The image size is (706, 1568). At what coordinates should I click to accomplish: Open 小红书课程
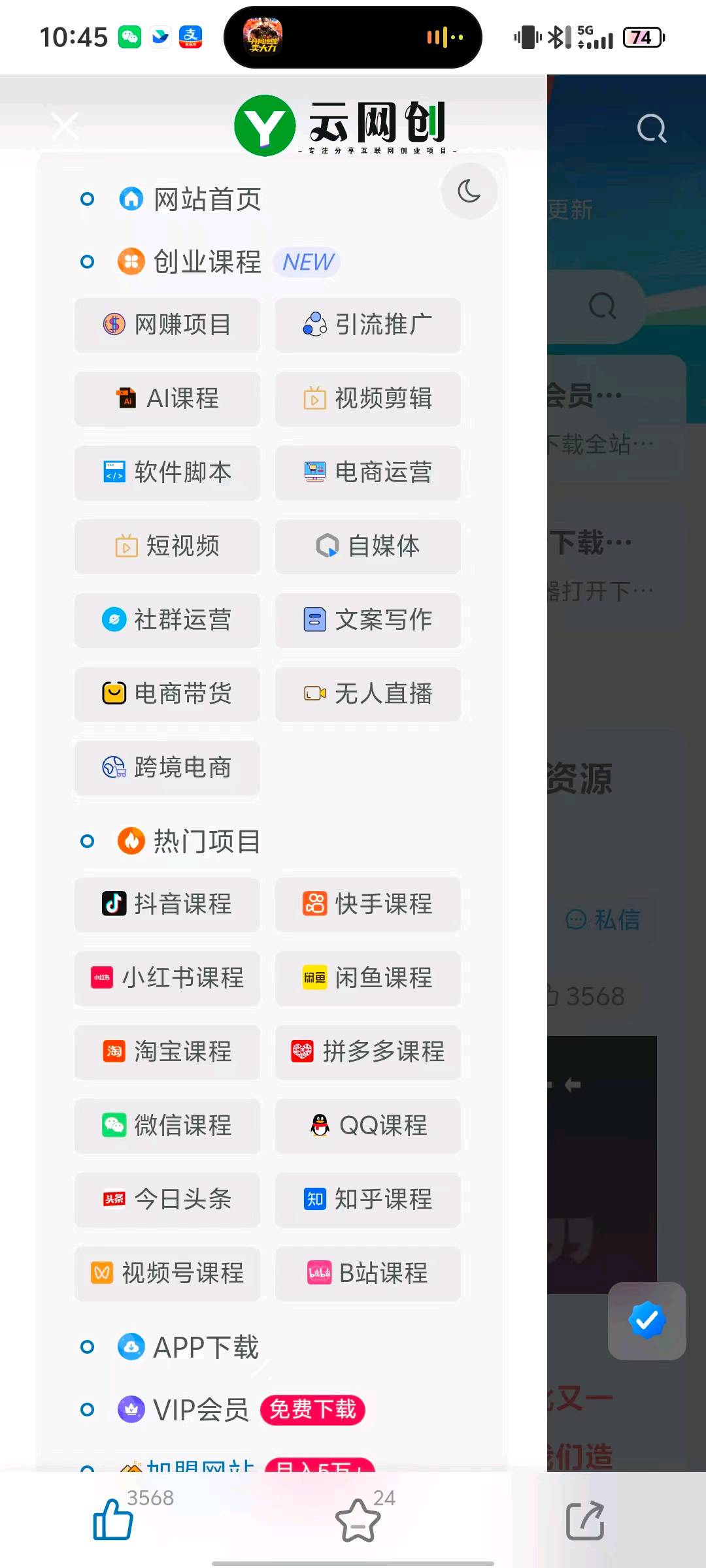(x=167, y=978)
